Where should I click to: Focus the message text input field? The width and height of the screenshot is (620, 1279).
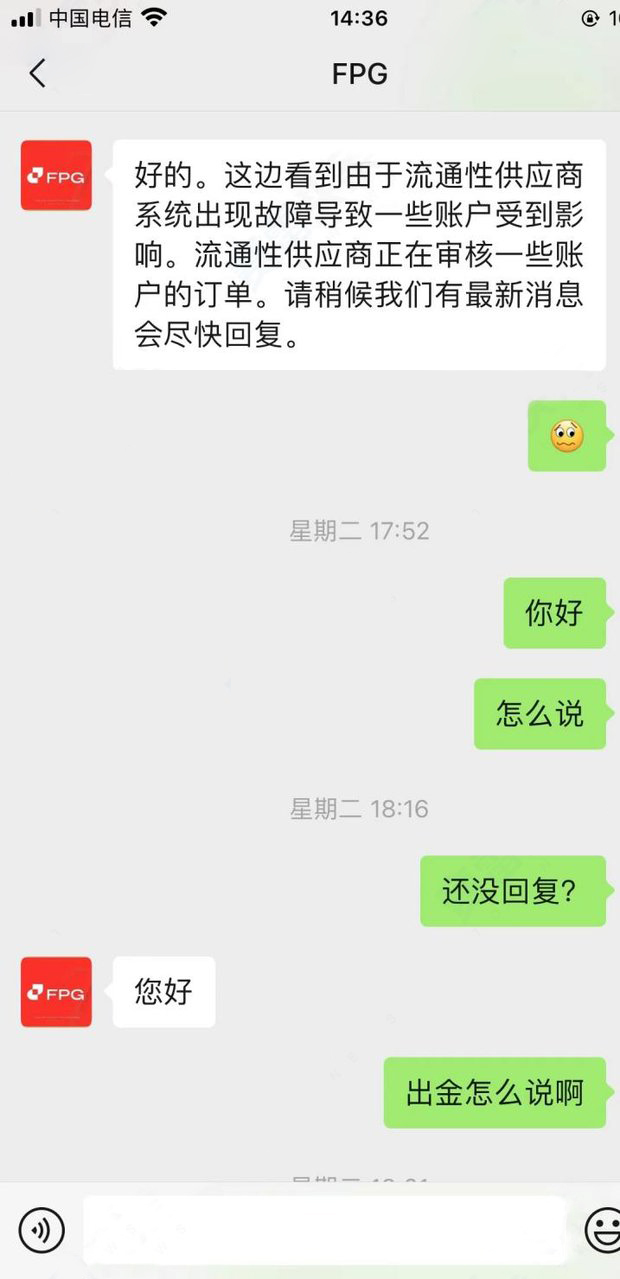tap(325, 1229)
